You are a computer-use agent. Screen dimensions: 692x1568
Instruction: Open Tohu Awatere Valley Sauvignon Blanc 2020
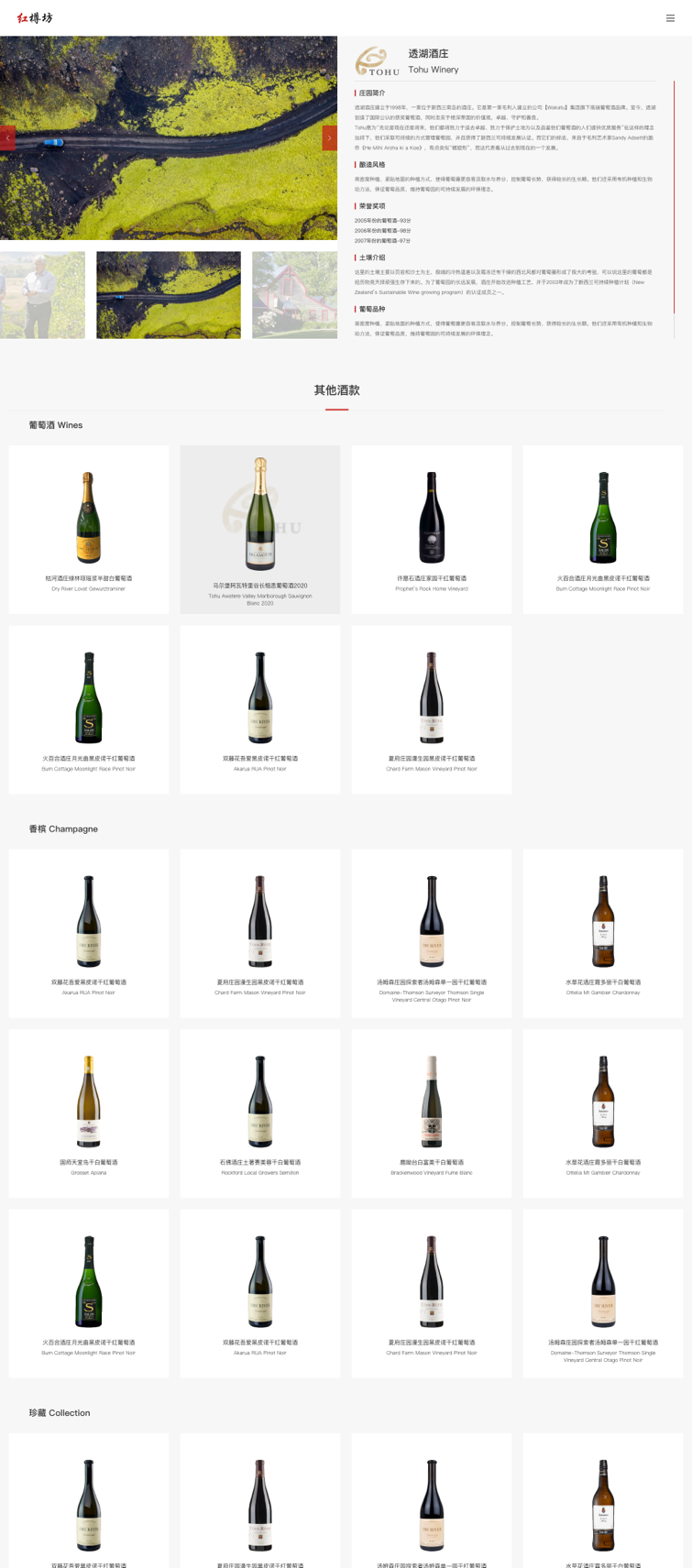click(260, 530)
